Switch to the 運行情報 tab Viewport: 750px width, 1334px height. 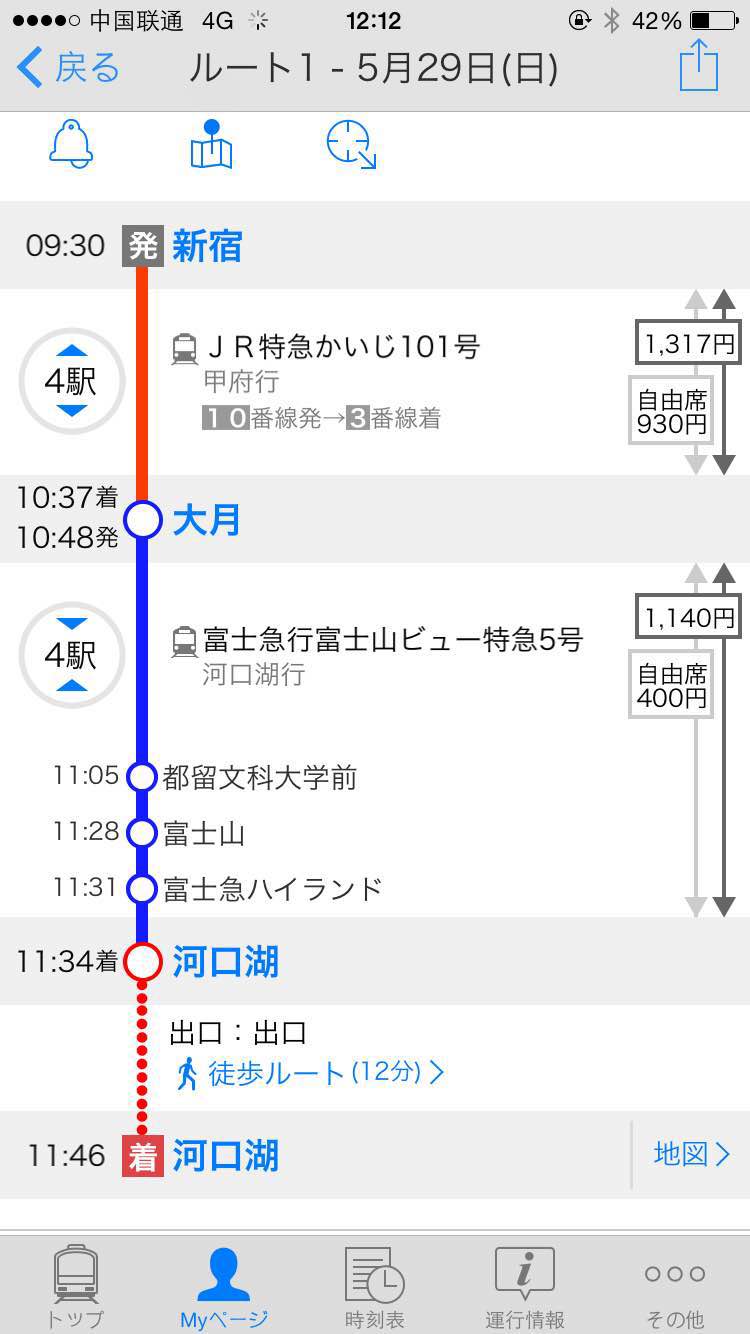pyautogui.click(x=524, y=1286)
